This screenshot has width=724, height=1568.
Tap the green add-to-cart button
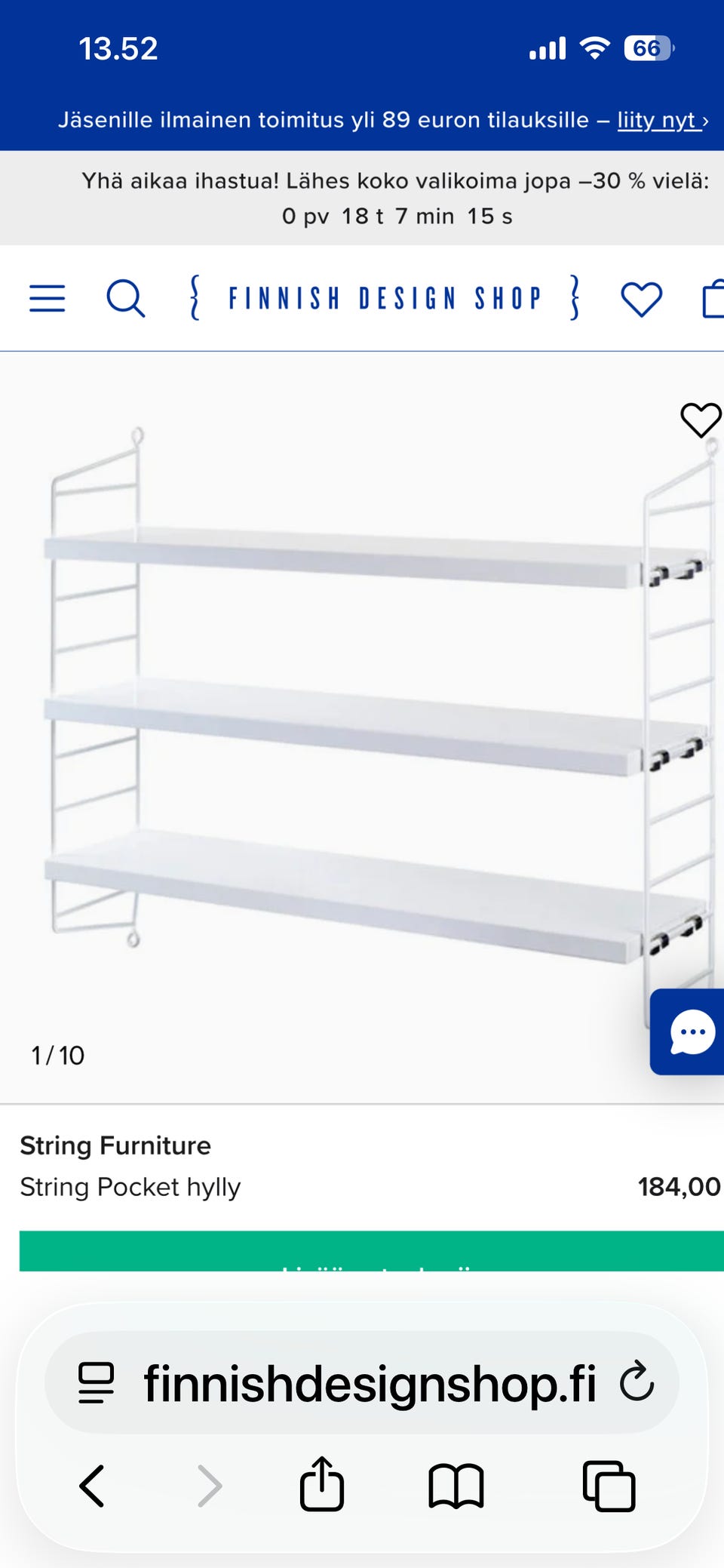(370, 1252)
